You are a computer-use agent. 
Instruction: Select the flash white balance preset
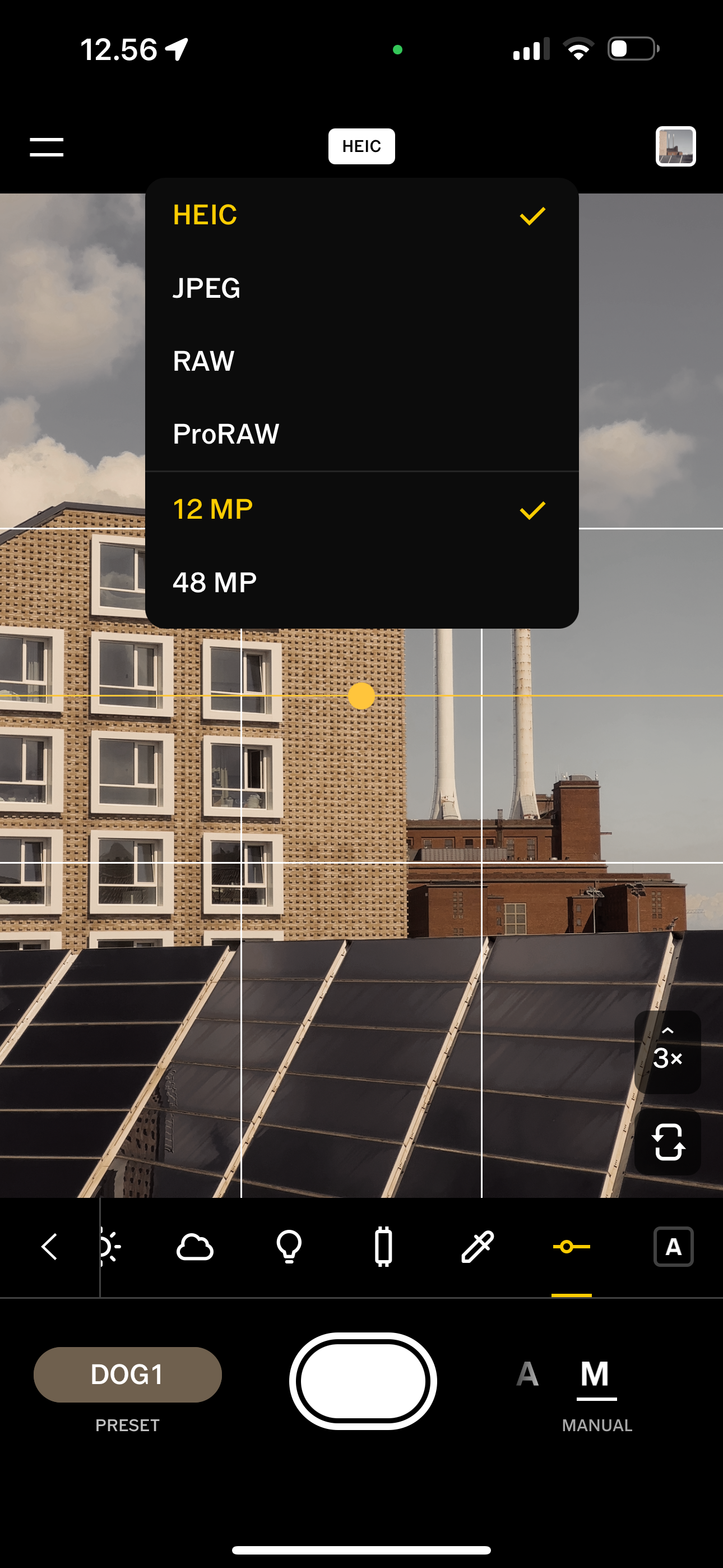(383, 1247)
